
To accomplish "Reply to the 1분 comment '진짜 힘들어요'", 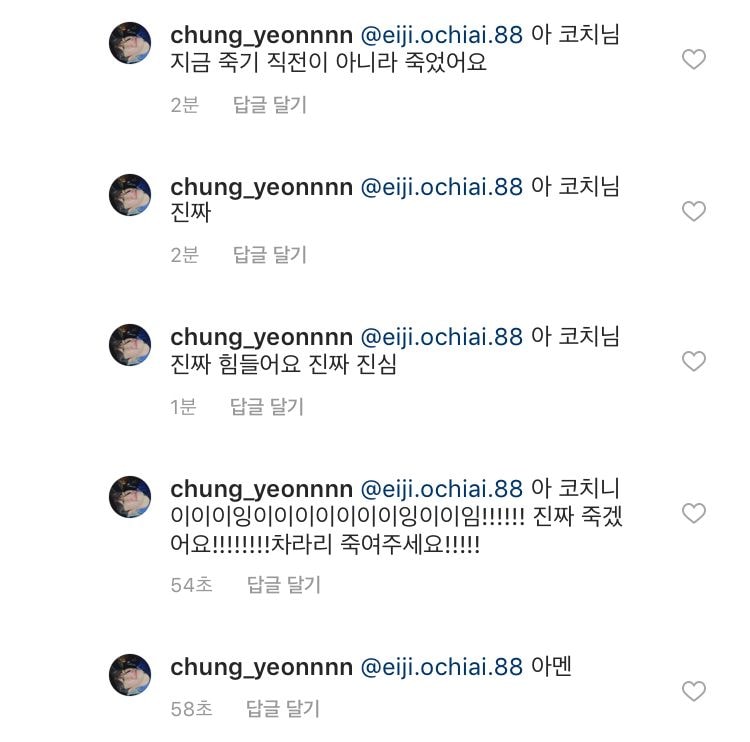I will 267,407.
